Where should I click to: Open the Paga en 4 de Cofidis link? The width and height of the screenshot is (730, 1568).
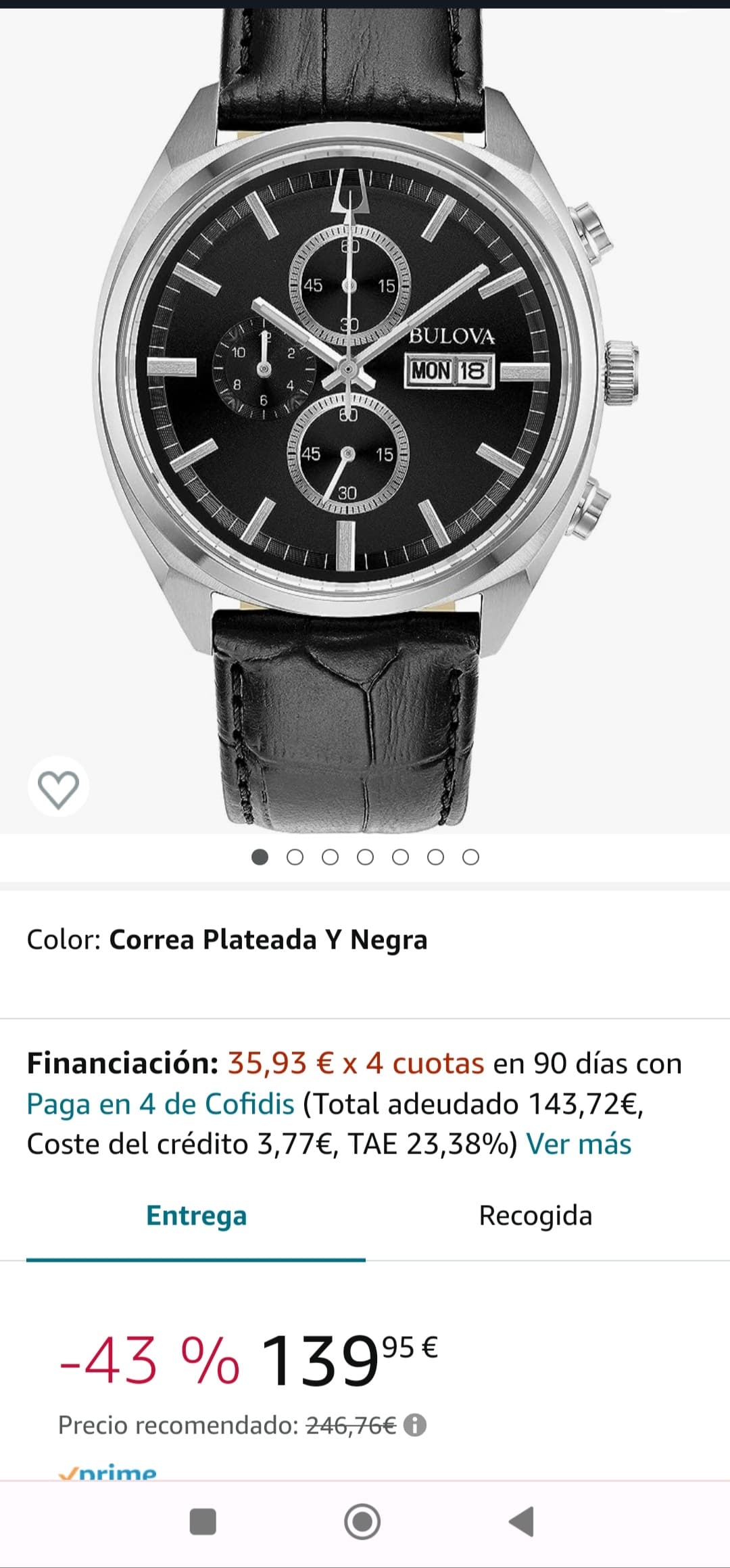click(x=160, y=1104)
